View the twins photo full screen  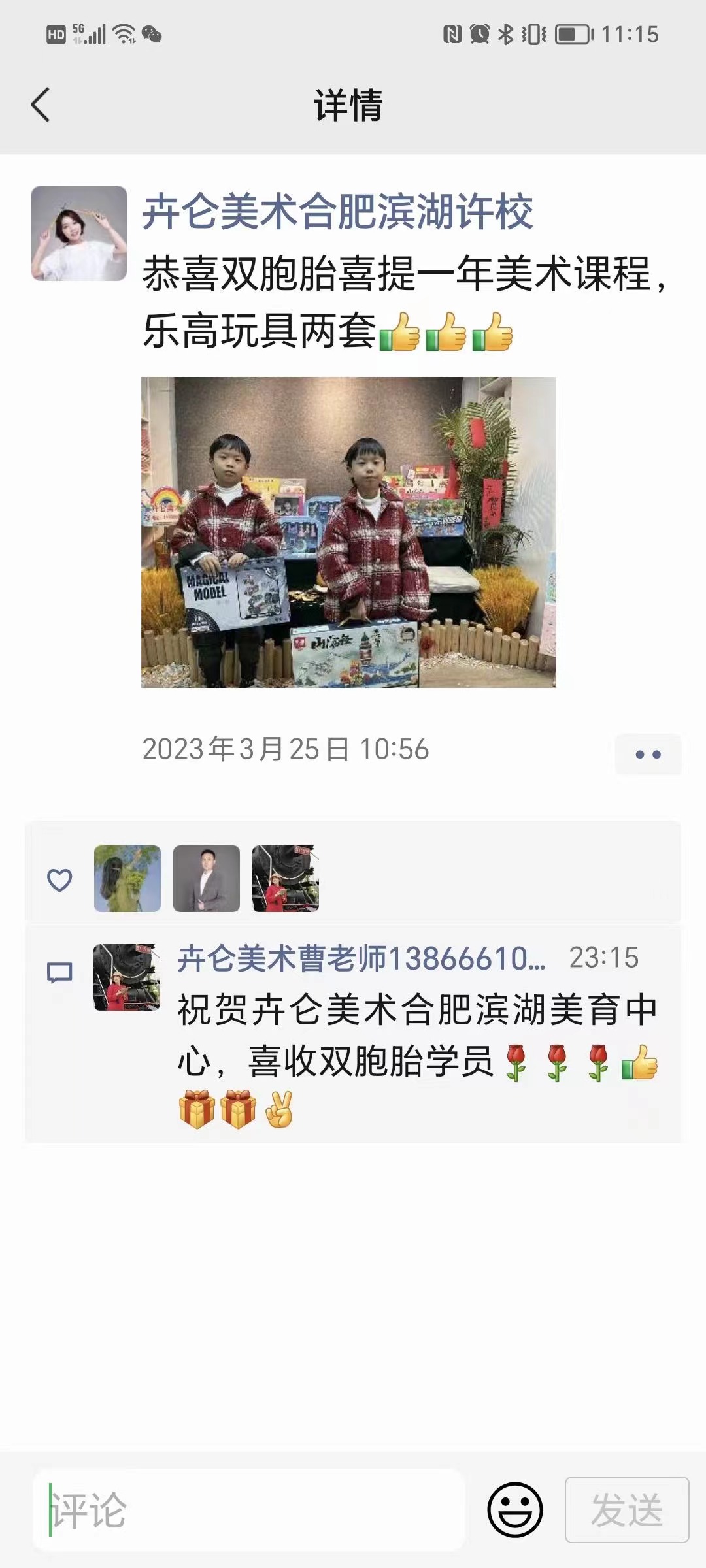point(348,532)
